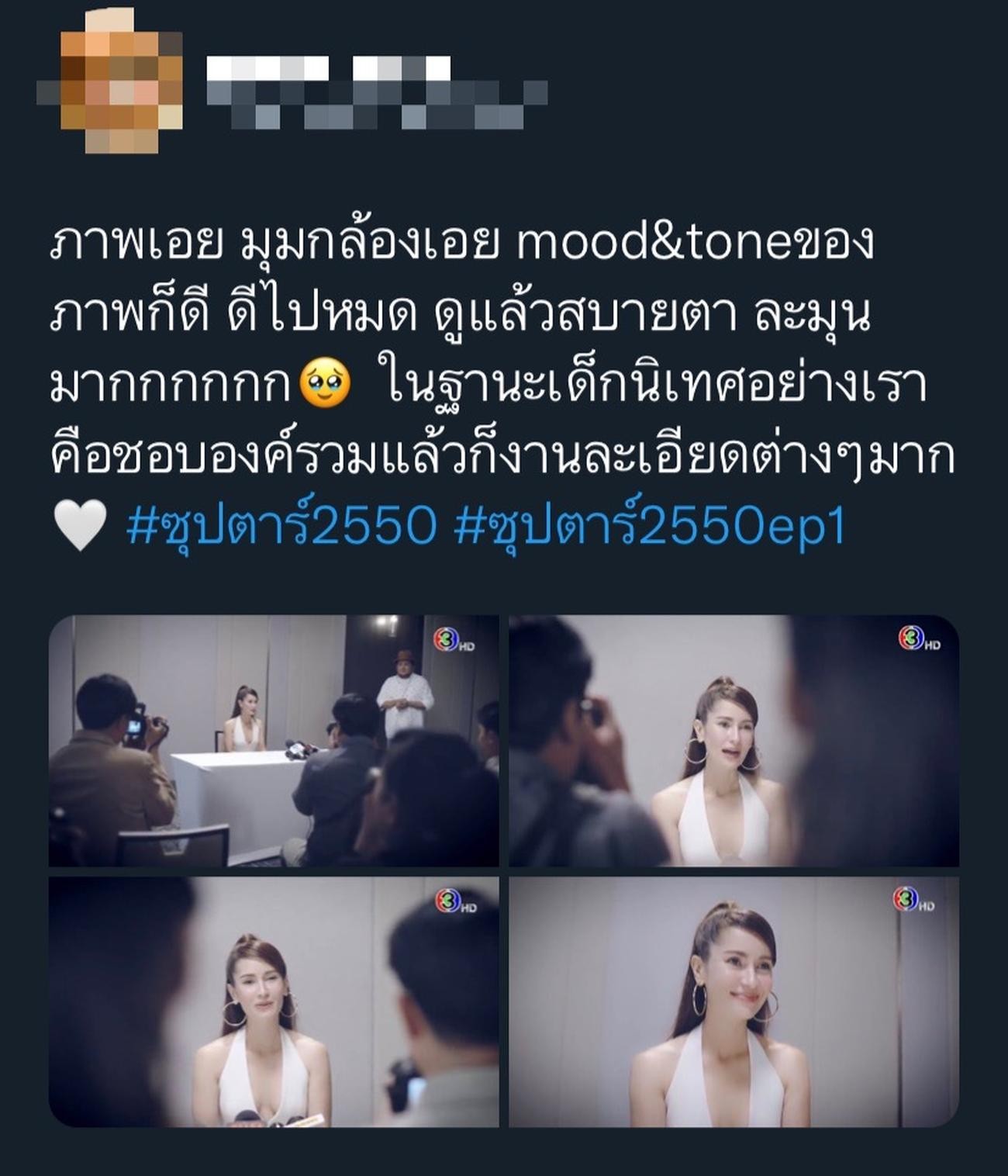Open the tweet author's profile picture

[x=110, y=81]
